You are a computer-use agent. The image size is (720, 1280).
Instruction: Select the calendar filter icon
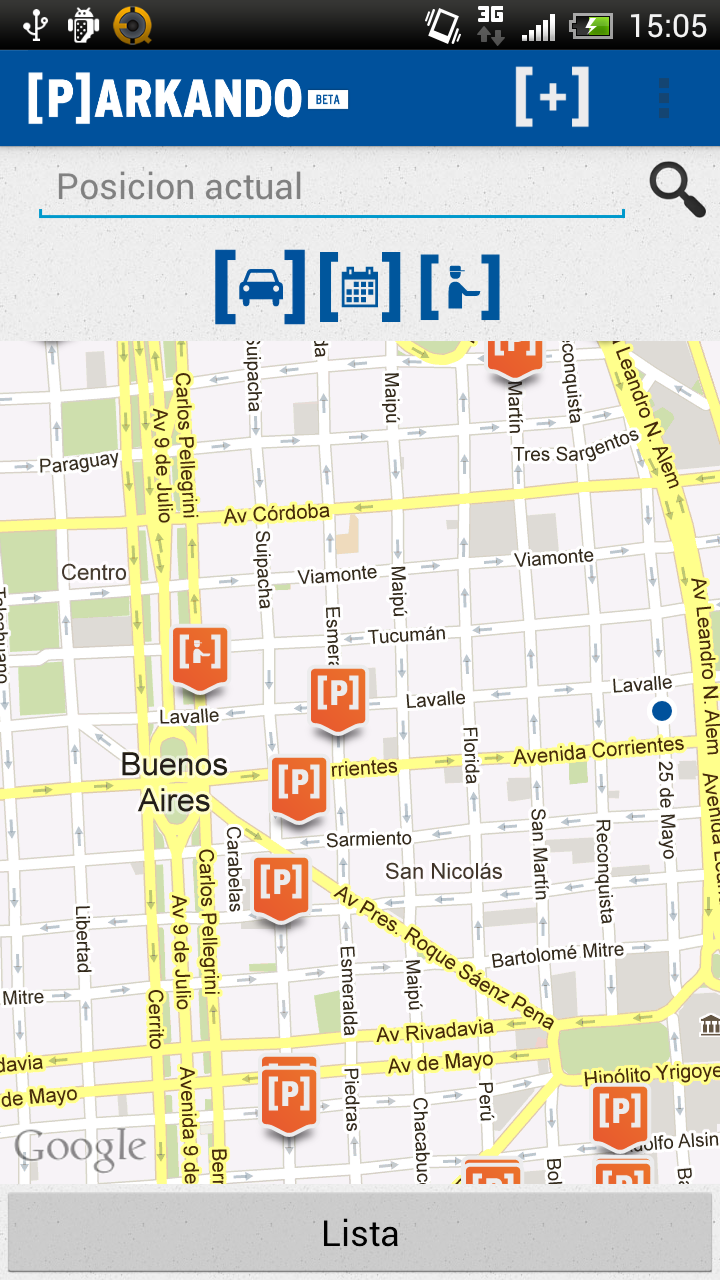360,287
